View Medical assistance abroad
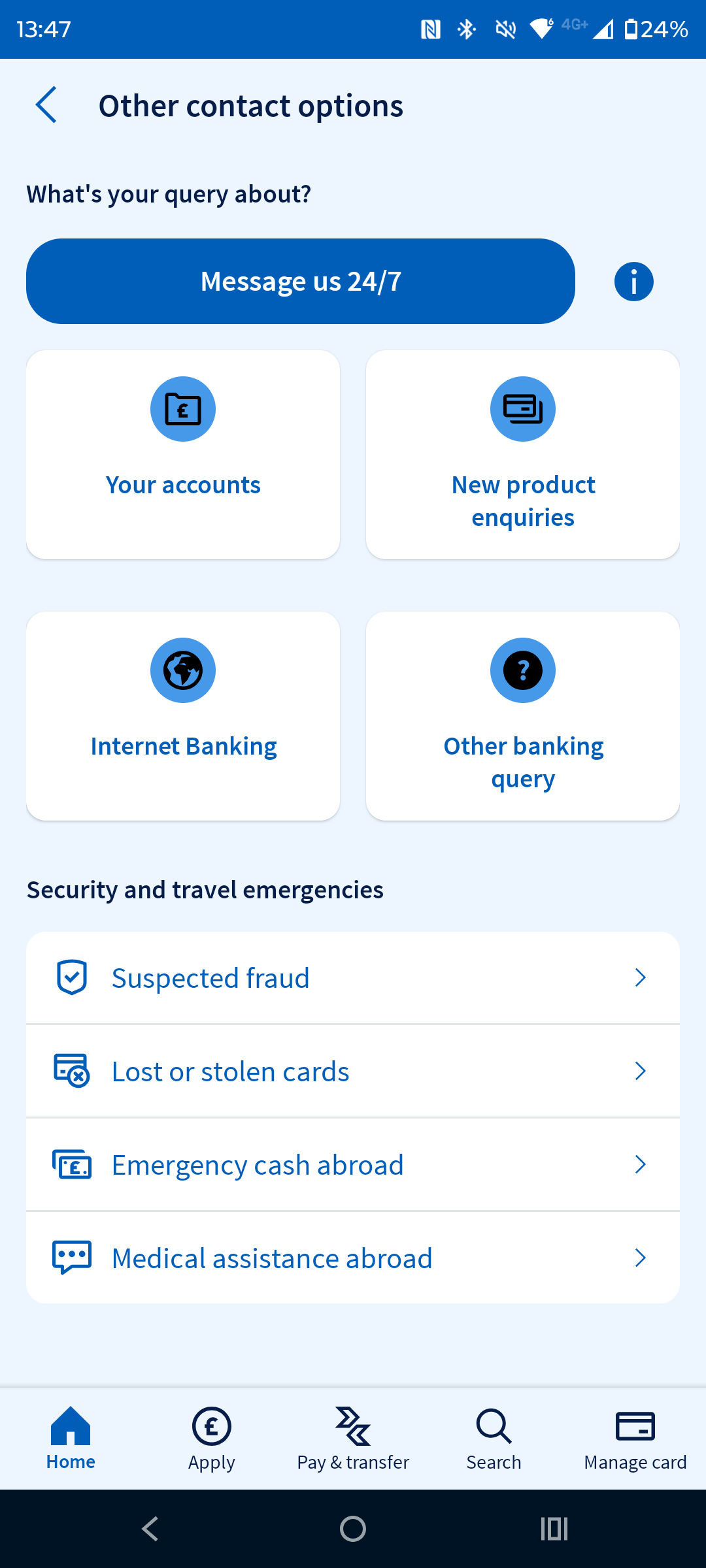This screenshot has height=1568, width=706. pos(353,1258)
